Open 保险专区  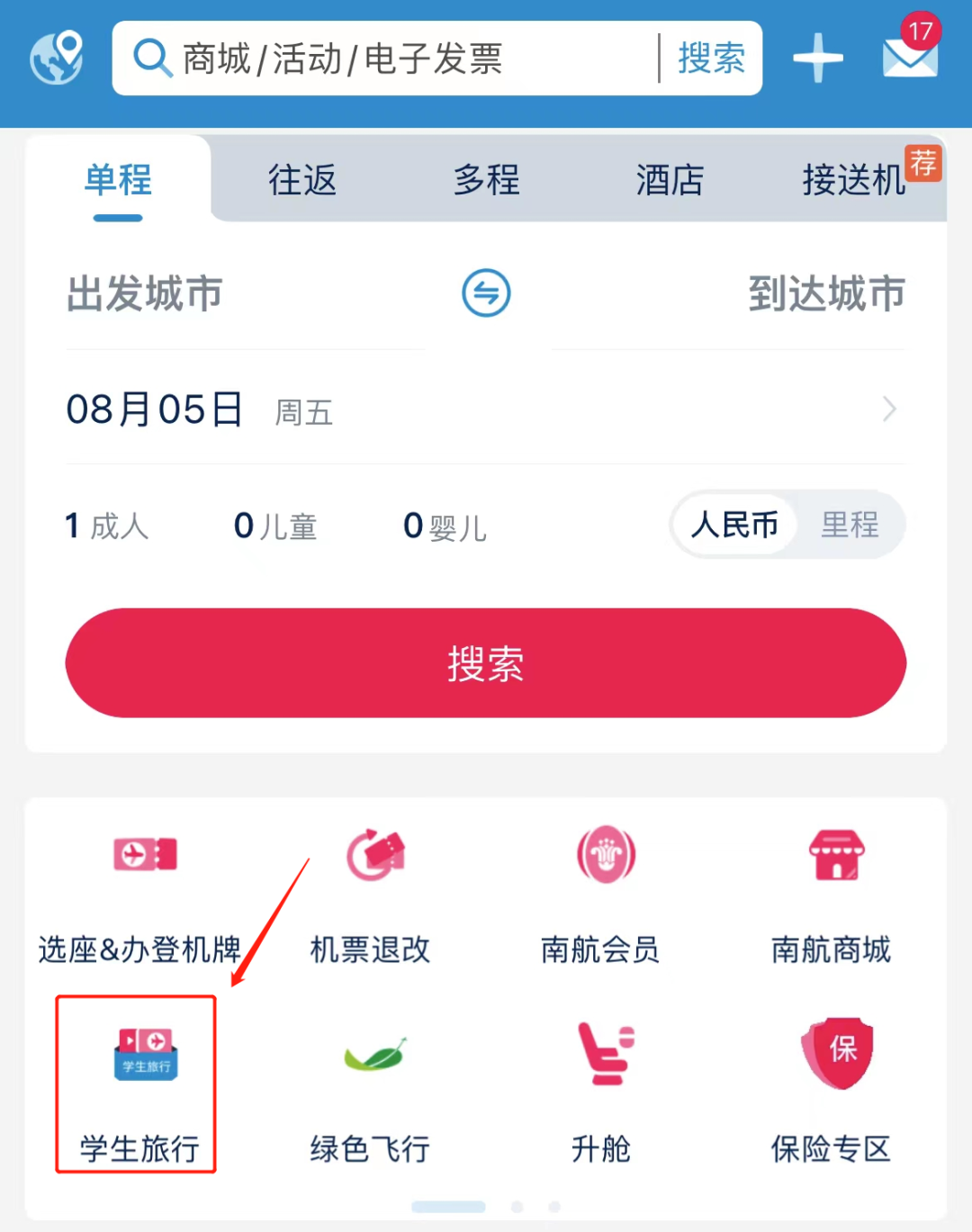832,1085
